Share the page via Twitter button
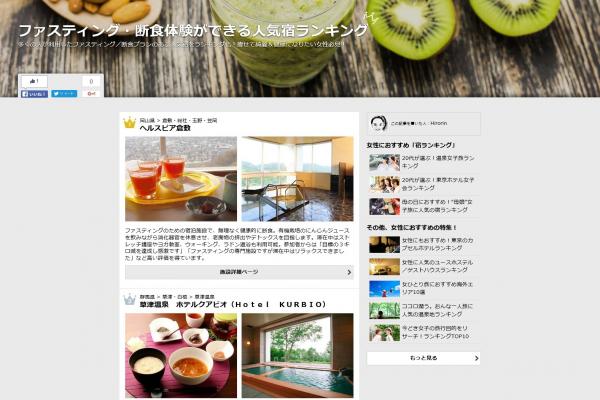600x400 pixels. coord(64,93)
